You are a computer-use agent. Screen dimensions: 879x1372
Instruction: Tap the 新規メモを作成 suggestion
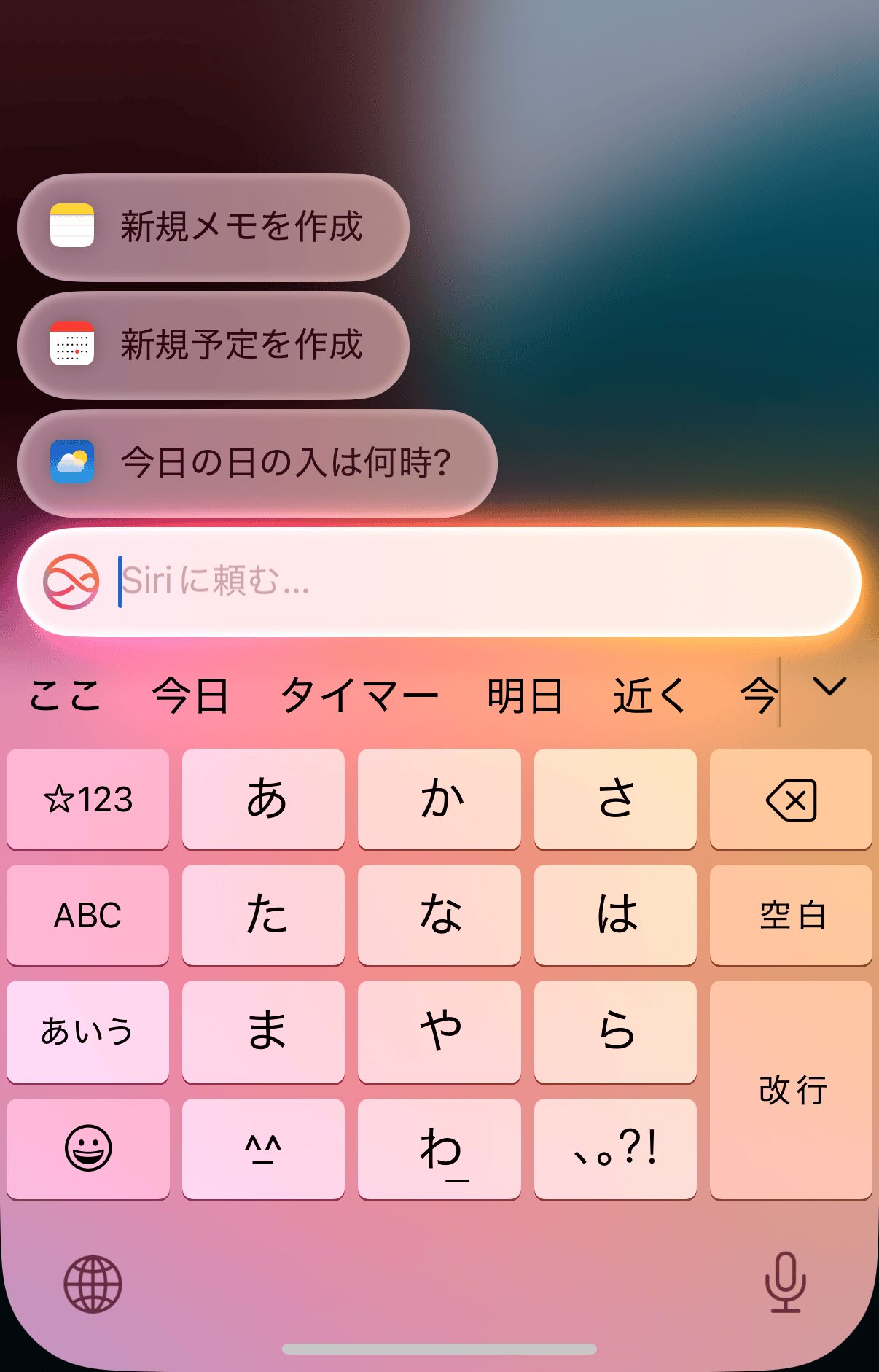point(213,227)
